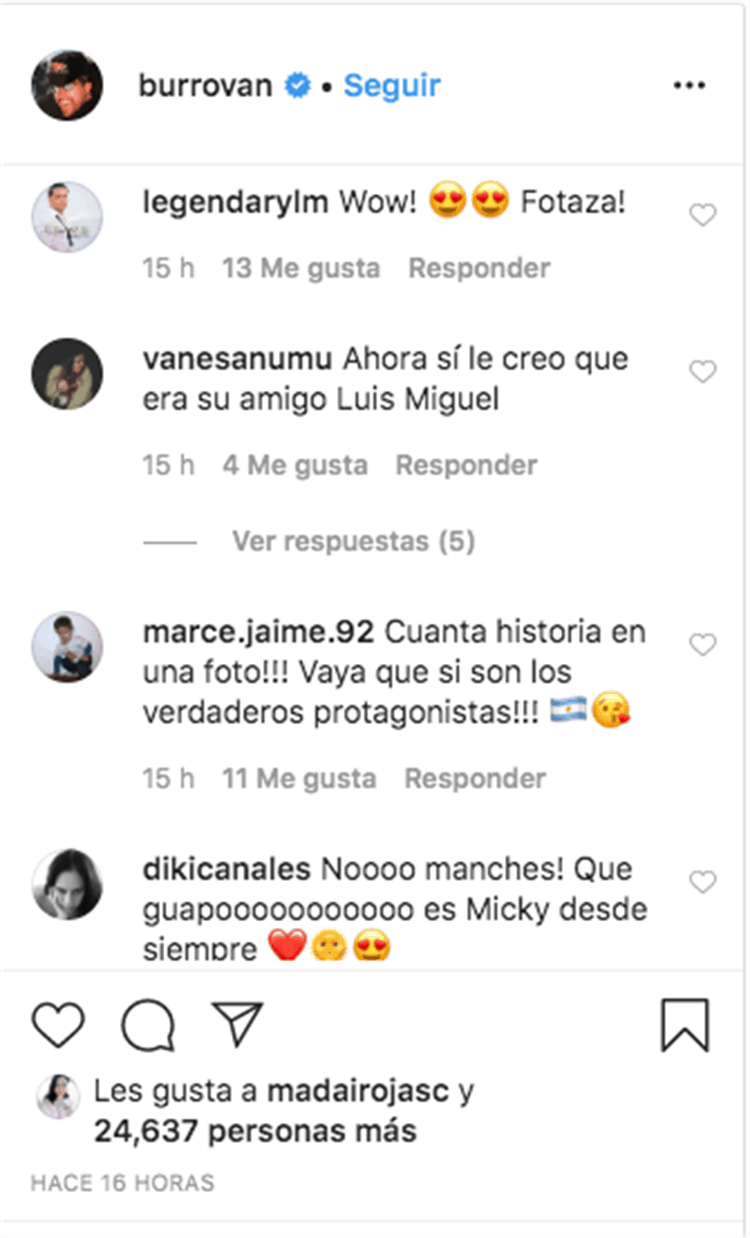Viewport: 750px width, 1238px height.
Task: Expand Ver respuestas (5)
Action: (x=353, y=541)
